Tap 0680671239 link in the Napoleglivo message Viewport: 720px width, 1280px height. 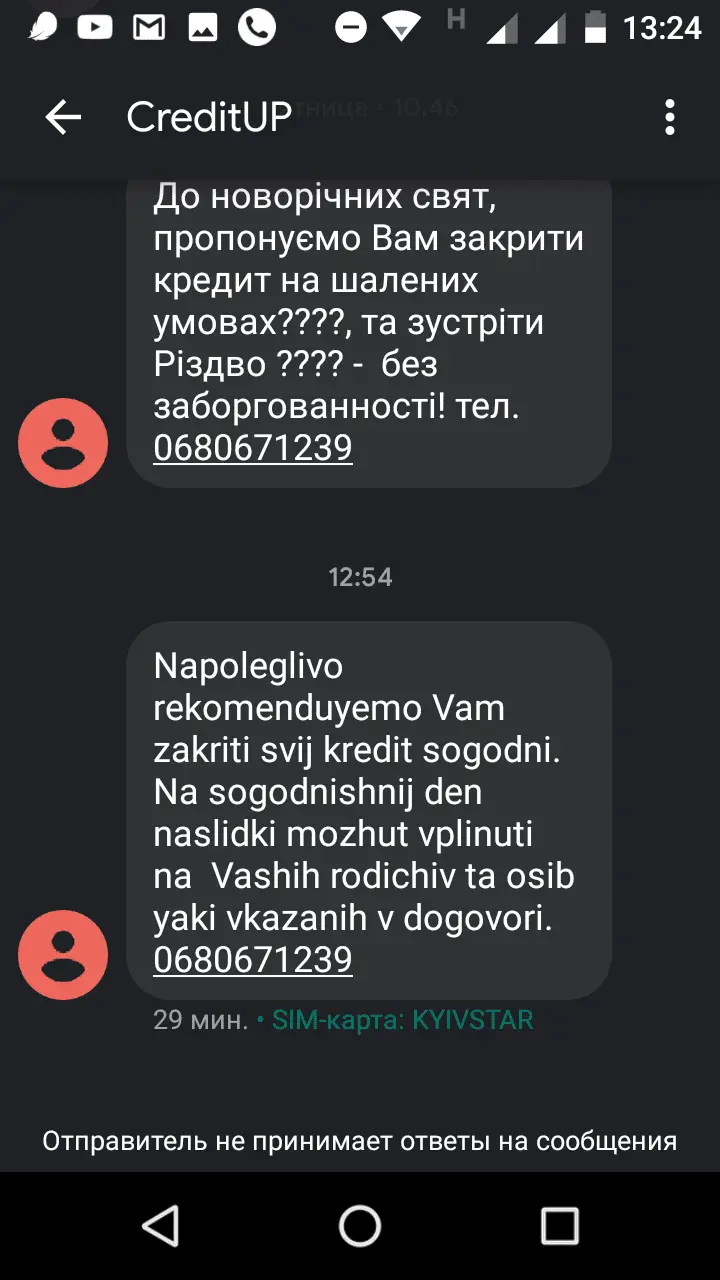[x=253, y=960]
